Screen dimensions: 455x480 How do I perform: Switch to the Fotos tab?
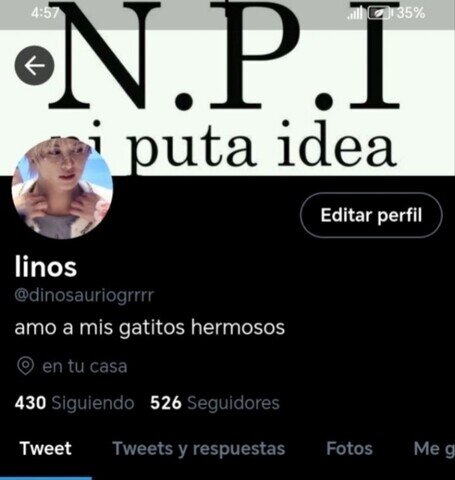click(x=349, y=448)
